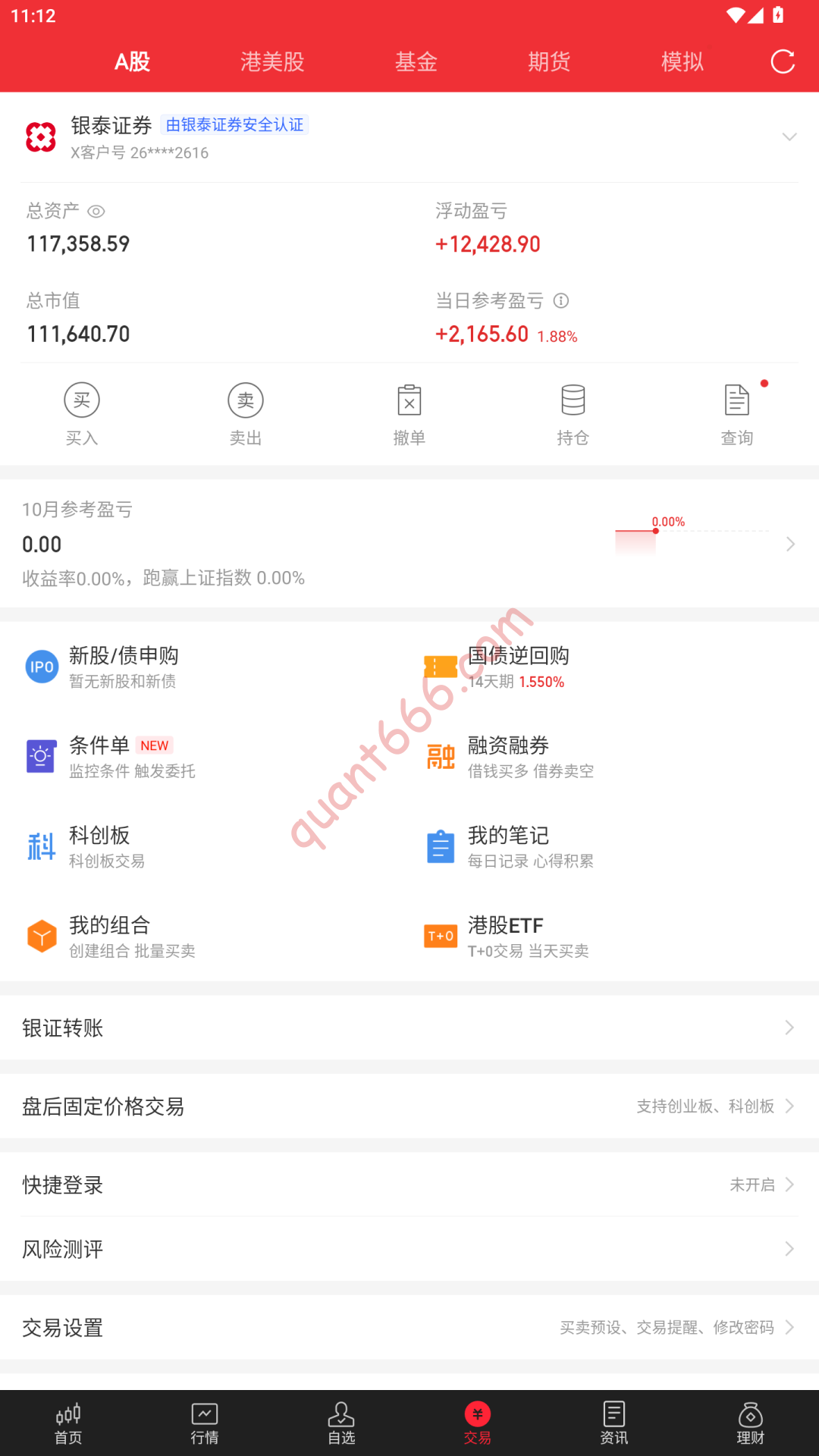Tap 买入 to buy stocks
Screen dimensions: 819x1456
[x=82, y=415]
